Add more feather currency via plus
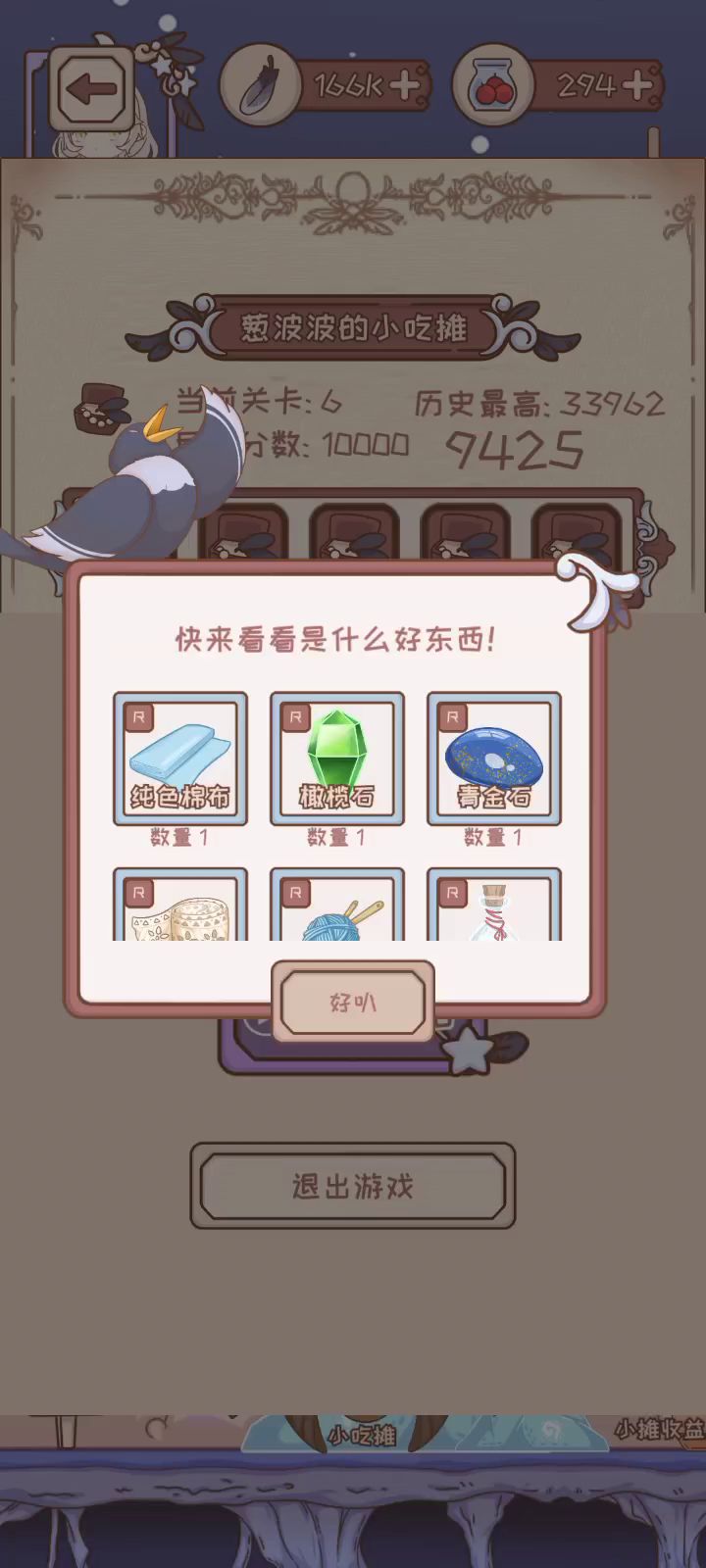This screenshot has height=1568, width=706. coord(406,85)
